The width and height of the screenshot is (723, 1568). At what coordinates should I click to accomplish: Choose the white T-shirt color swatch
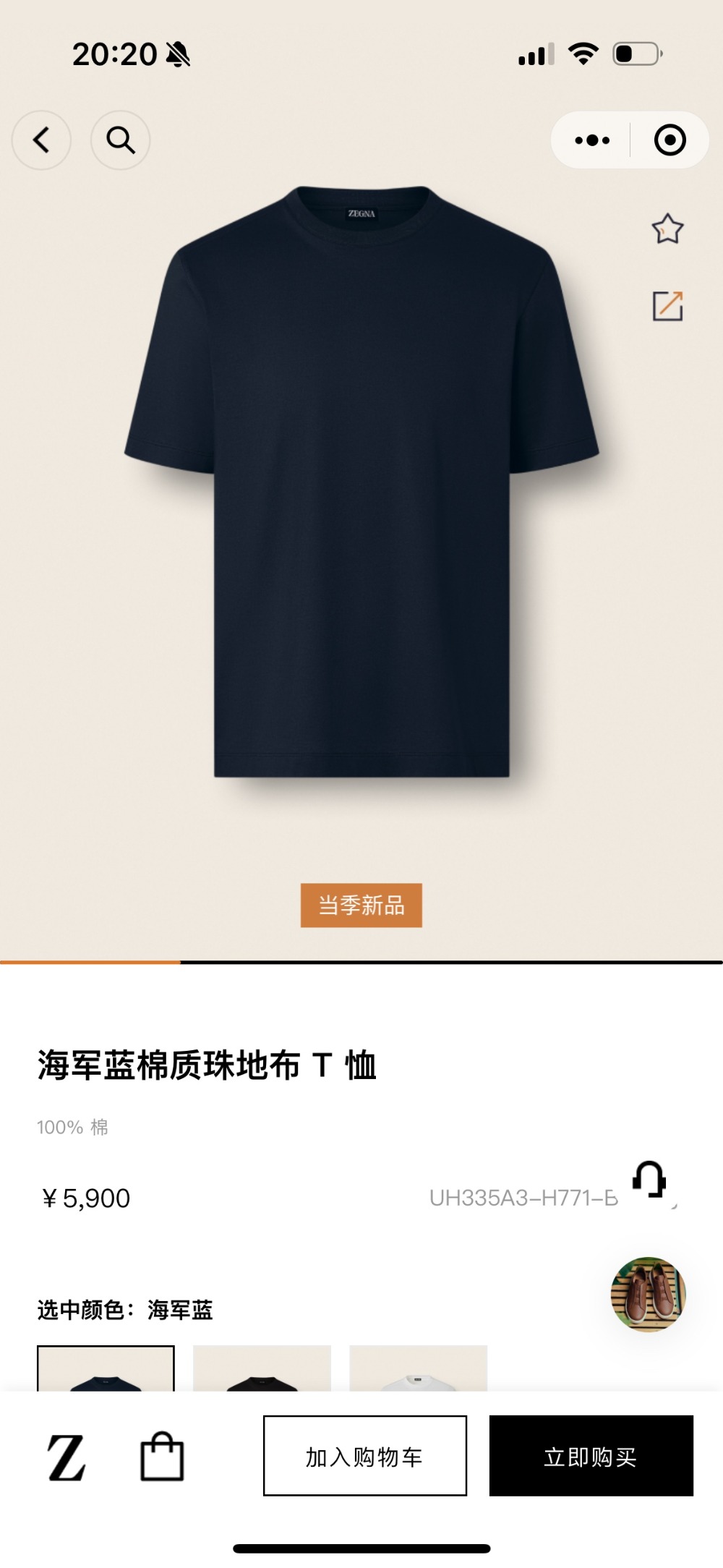click(x=418, y=1368)
